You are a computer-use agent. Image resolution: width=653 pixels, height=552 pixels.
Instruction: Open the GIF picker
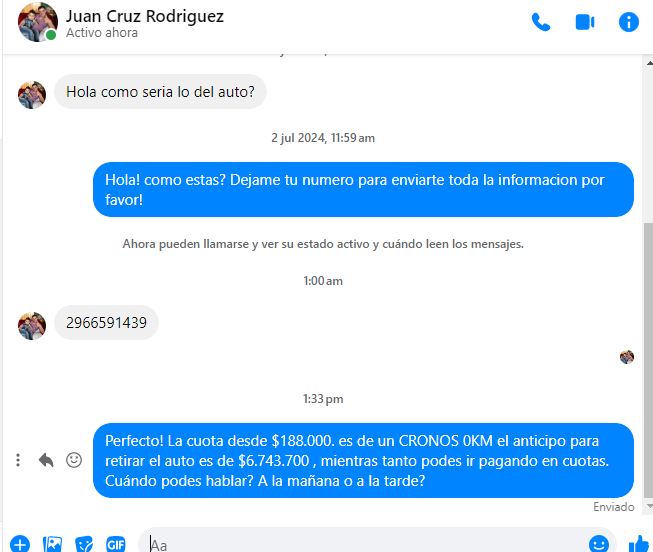tap(116, 545)
